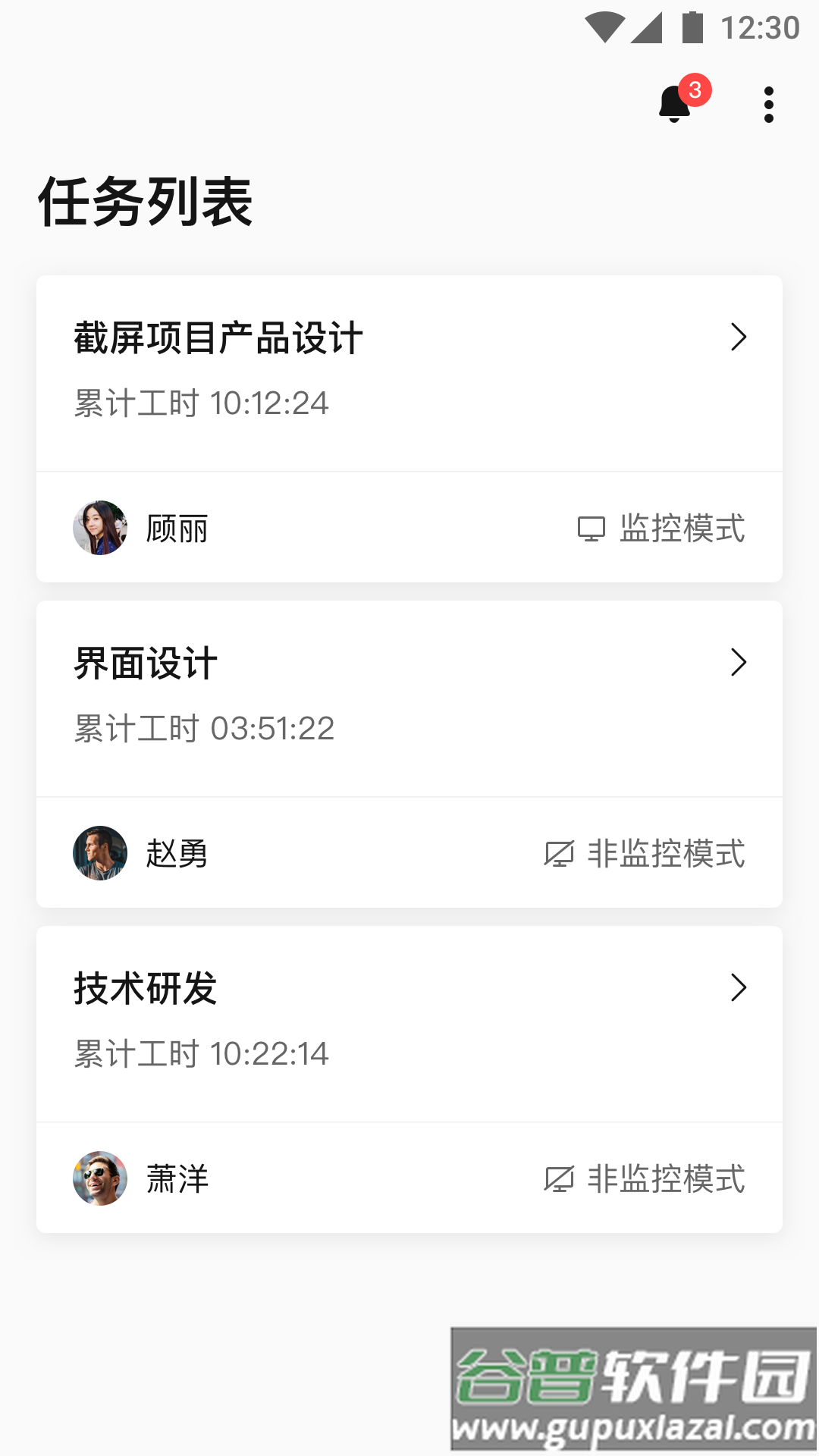Viewport: 819px width, 1456px height.
Task: Click the crossed-monitor icon beside 赵勇's 非监控模式
Action: (x=558, y=854)
